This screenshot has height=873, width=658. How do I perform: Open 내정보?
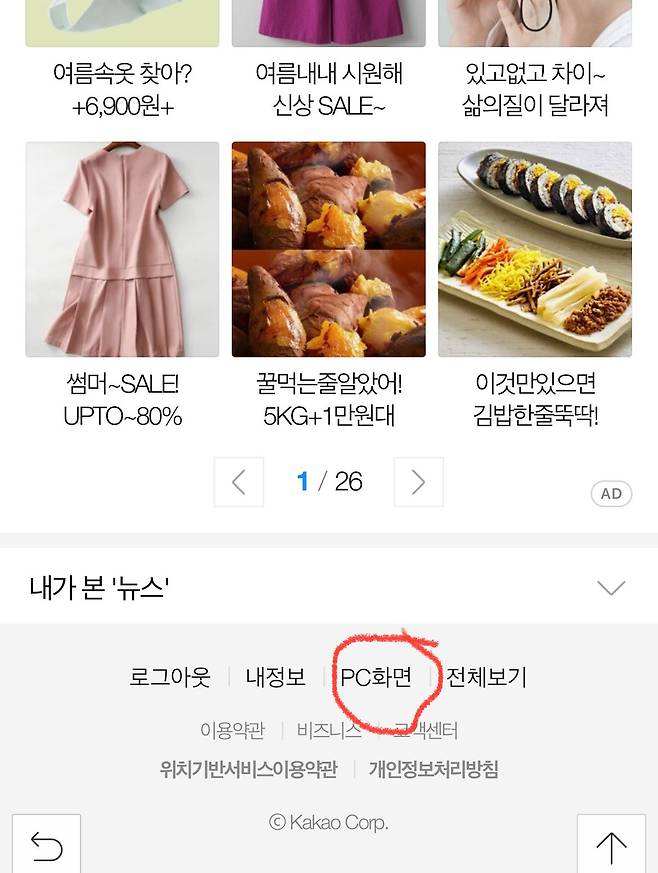[x=276, y=677]
